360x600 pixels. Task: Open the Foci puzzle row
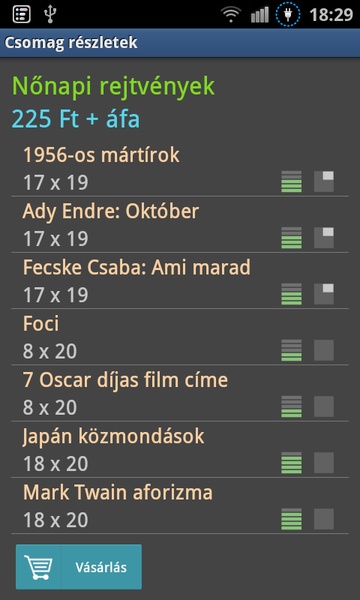(180, 337)
